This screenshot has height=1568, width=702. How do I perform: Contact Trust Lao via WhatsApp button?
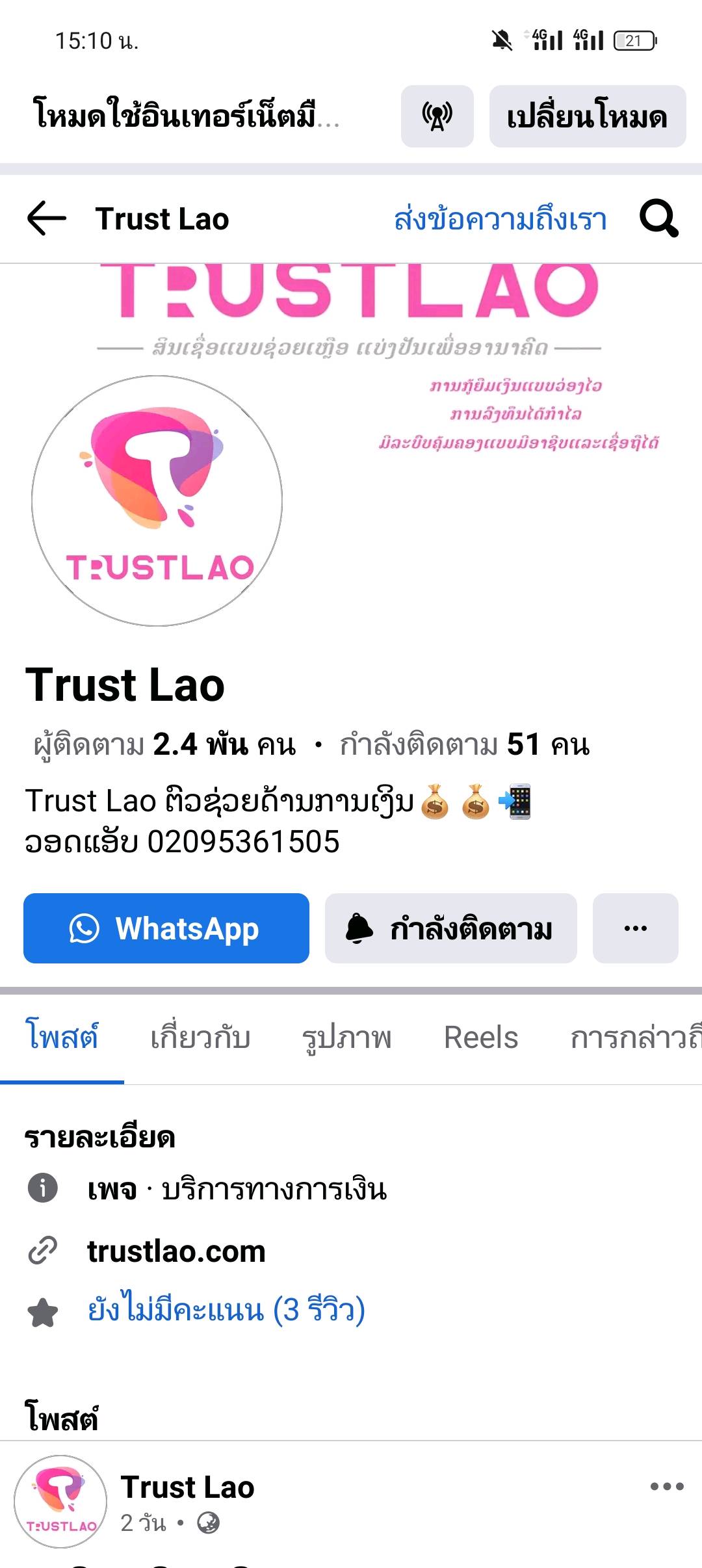[x=166, y=928]
